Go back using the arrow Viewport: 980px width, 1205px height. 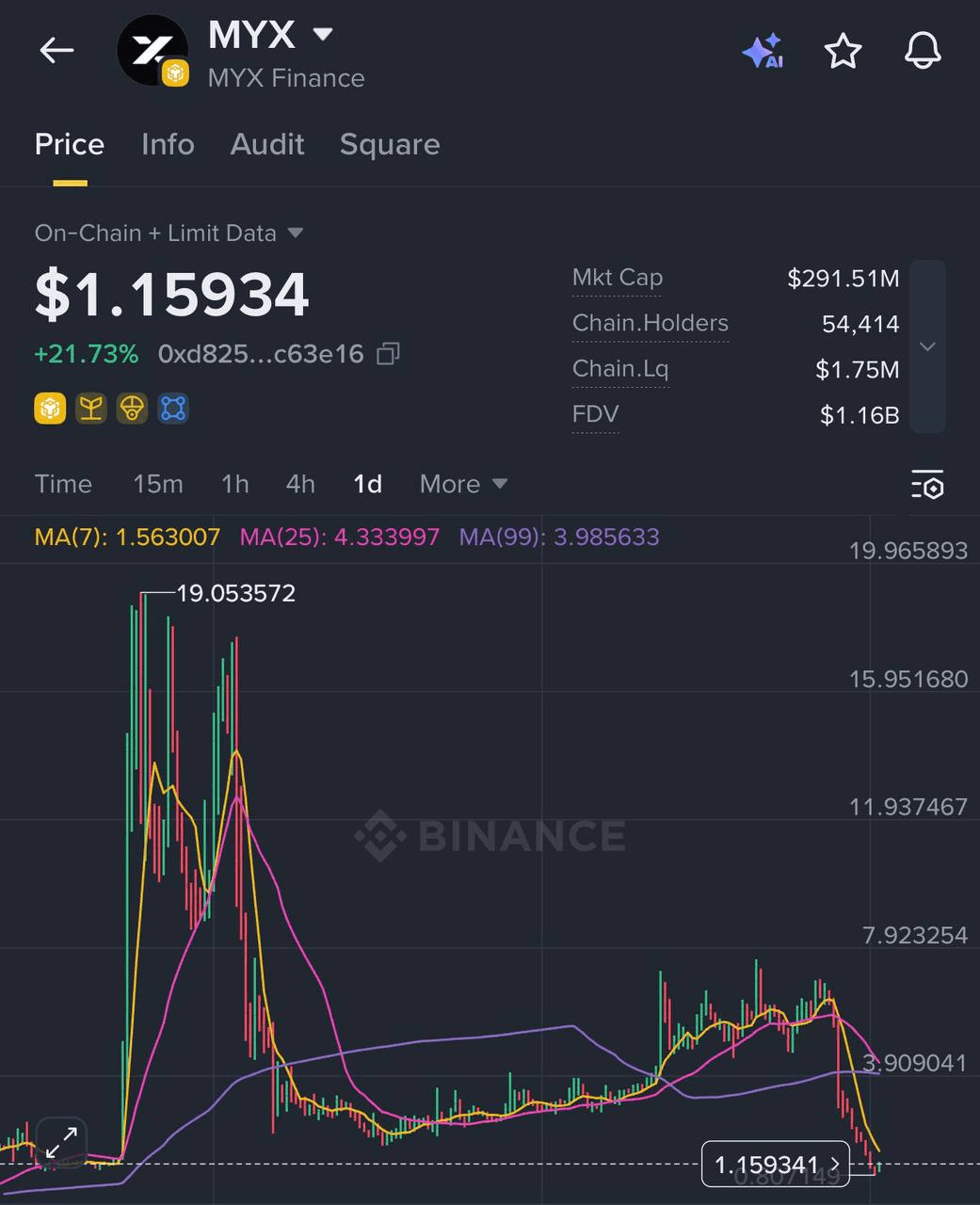click(x=56, y=51)
